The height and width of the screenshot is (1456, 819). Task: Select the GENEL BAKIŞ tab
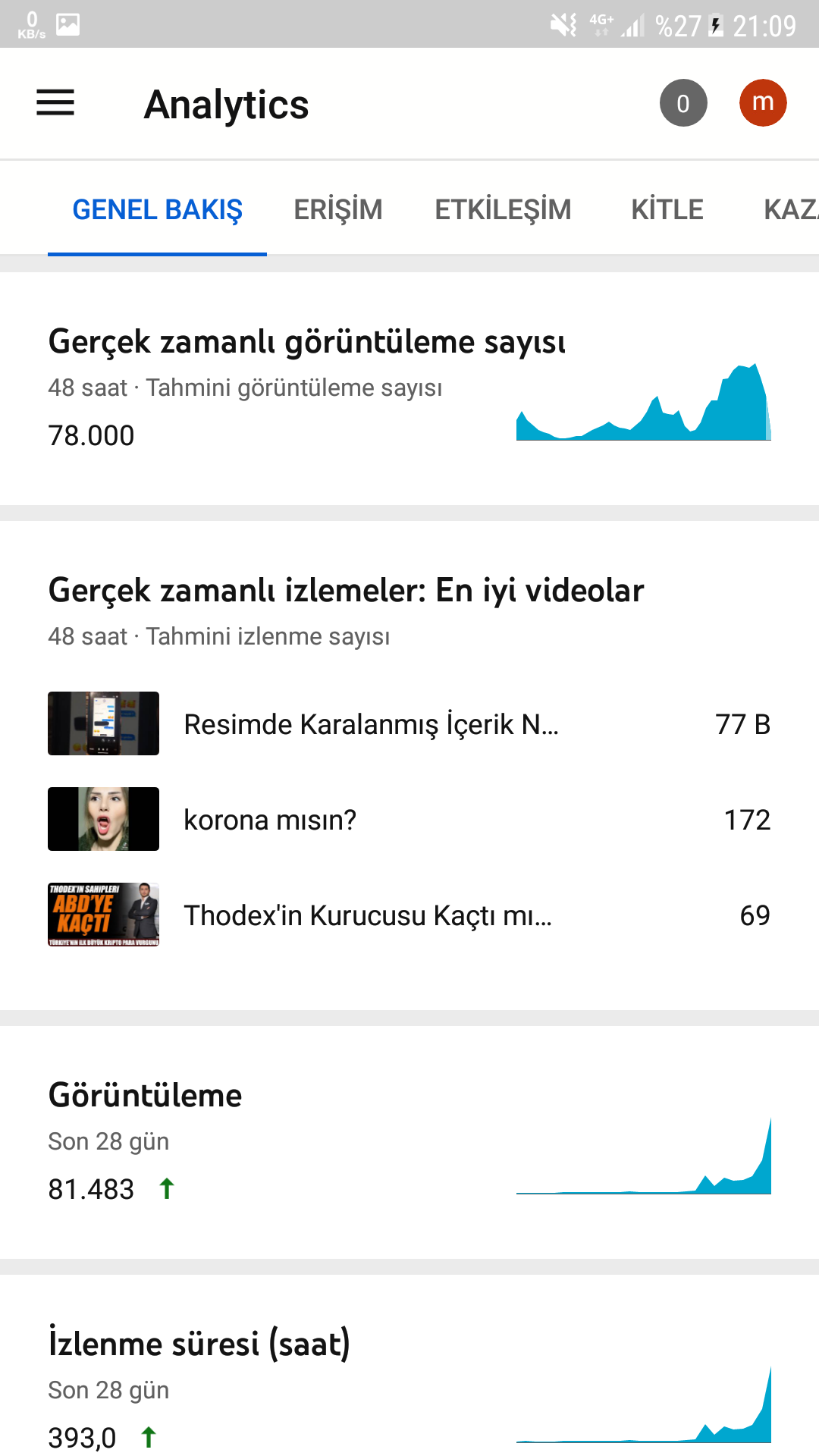click(157, 210)
